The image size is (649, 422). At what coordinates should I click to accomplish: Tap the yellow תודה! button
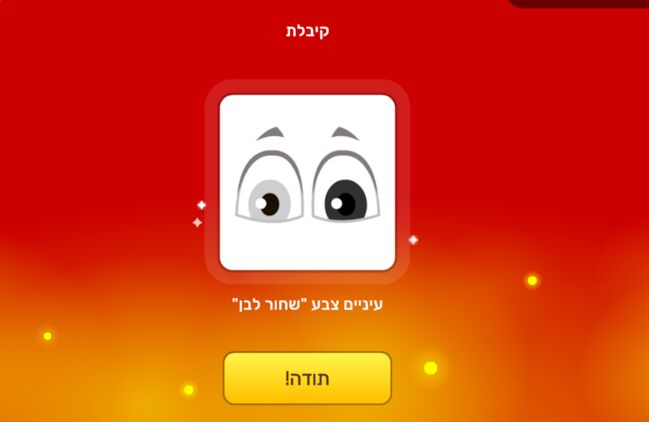[x=307, y=378]
